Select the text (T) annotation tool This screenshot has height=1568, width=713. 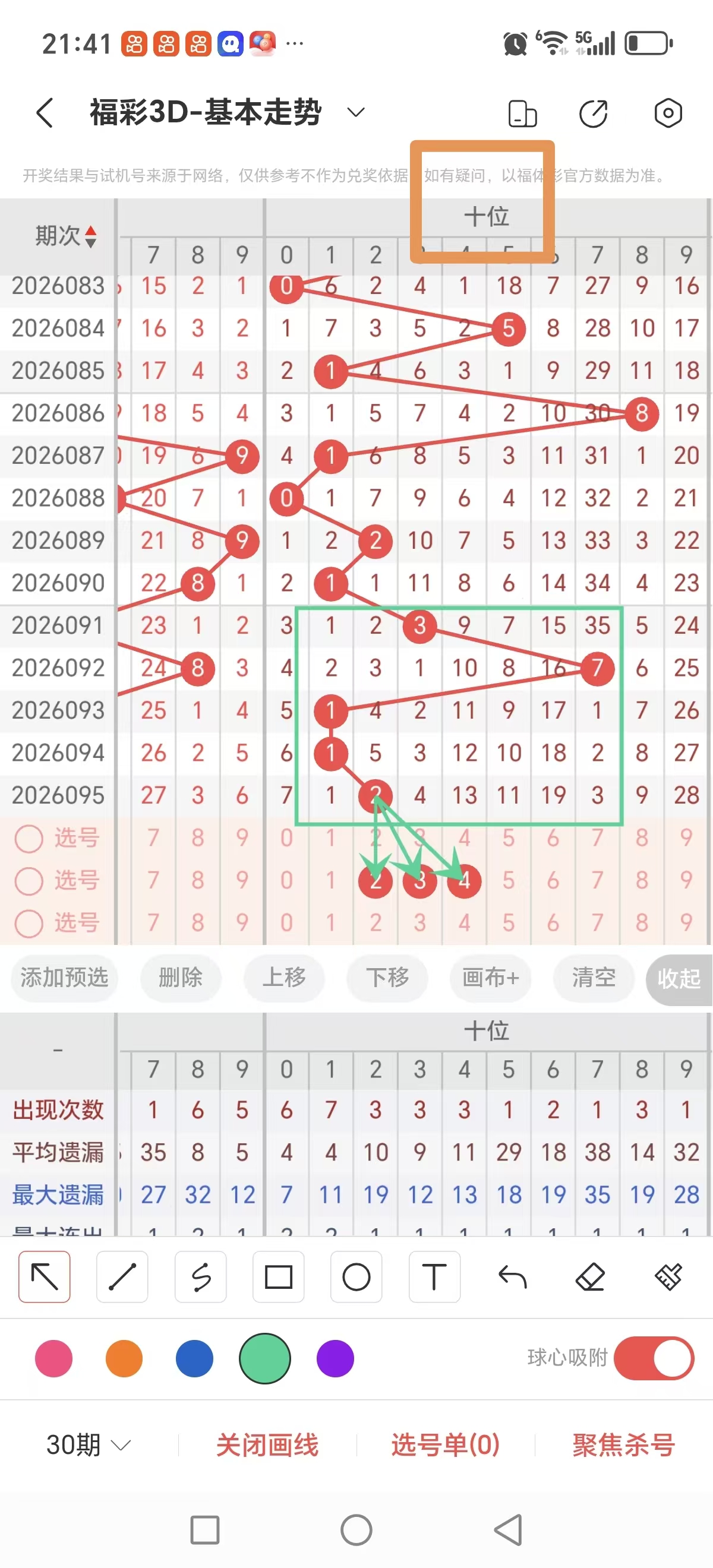[x=434, y=1276]
